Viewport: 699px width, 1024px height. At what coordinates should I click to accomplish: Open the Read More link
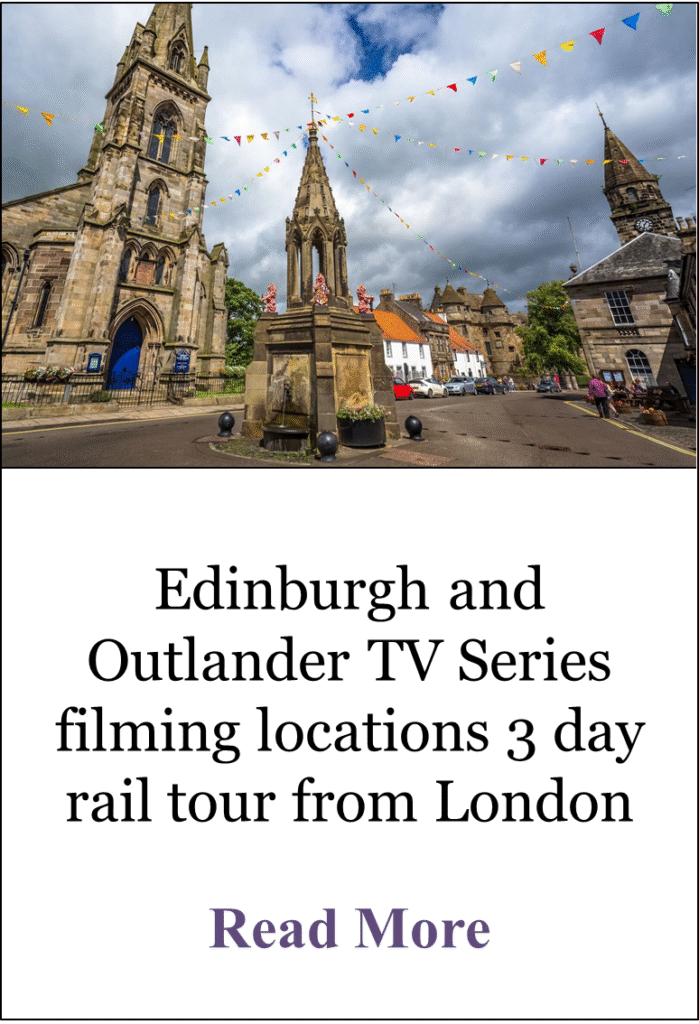pyautogui.click(x=350, y=928)
